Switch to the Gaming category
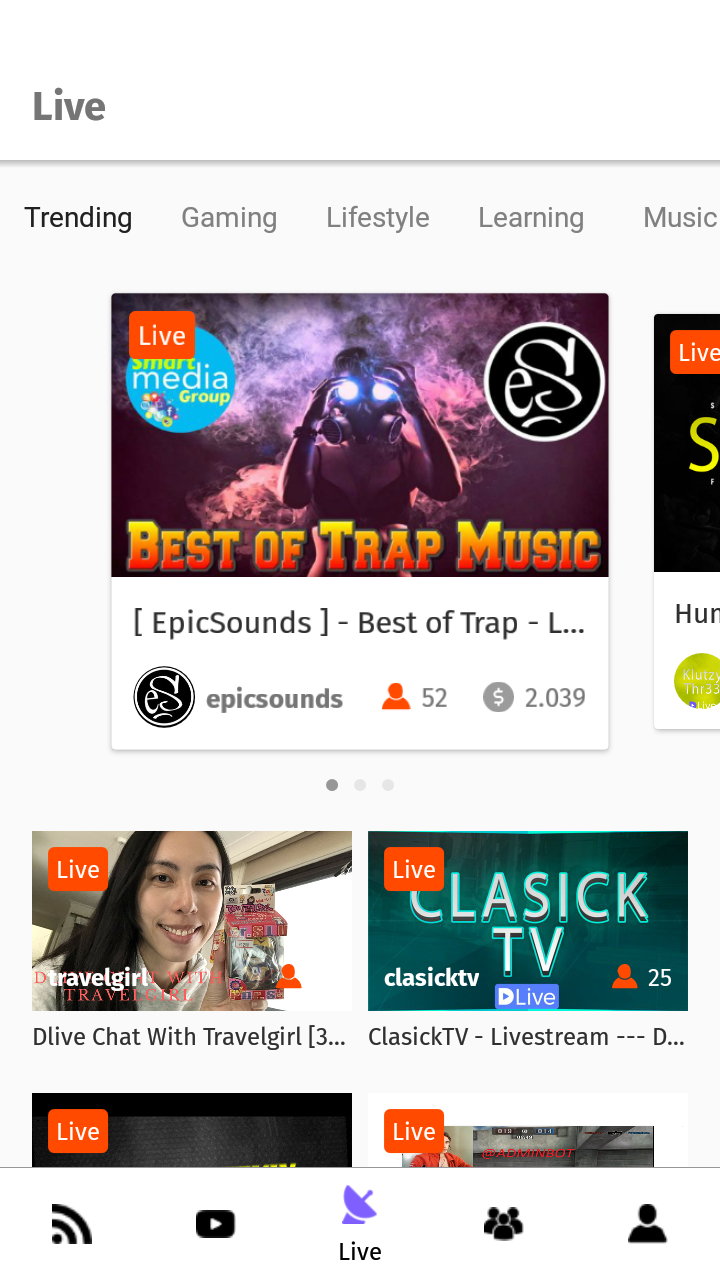Viewport: 720px width, 1280px height. point(229,217)
